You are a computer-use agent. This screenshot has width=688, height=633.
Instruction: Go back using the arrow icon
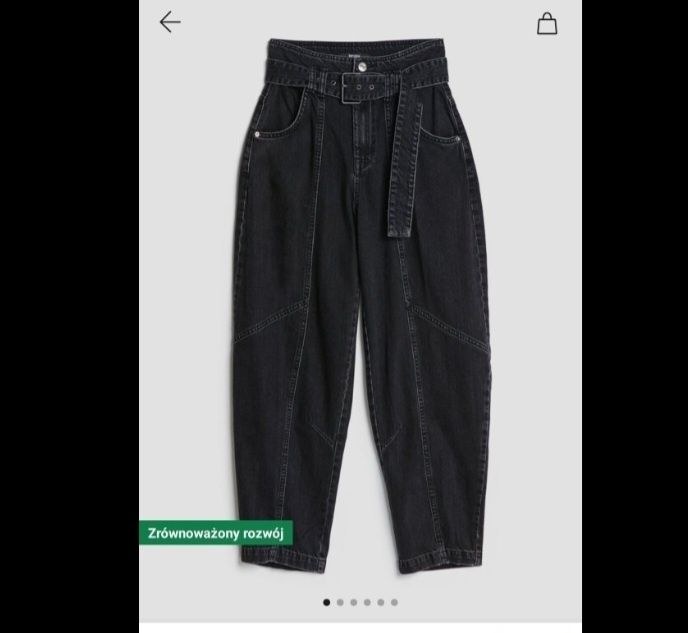coord(170,22)
